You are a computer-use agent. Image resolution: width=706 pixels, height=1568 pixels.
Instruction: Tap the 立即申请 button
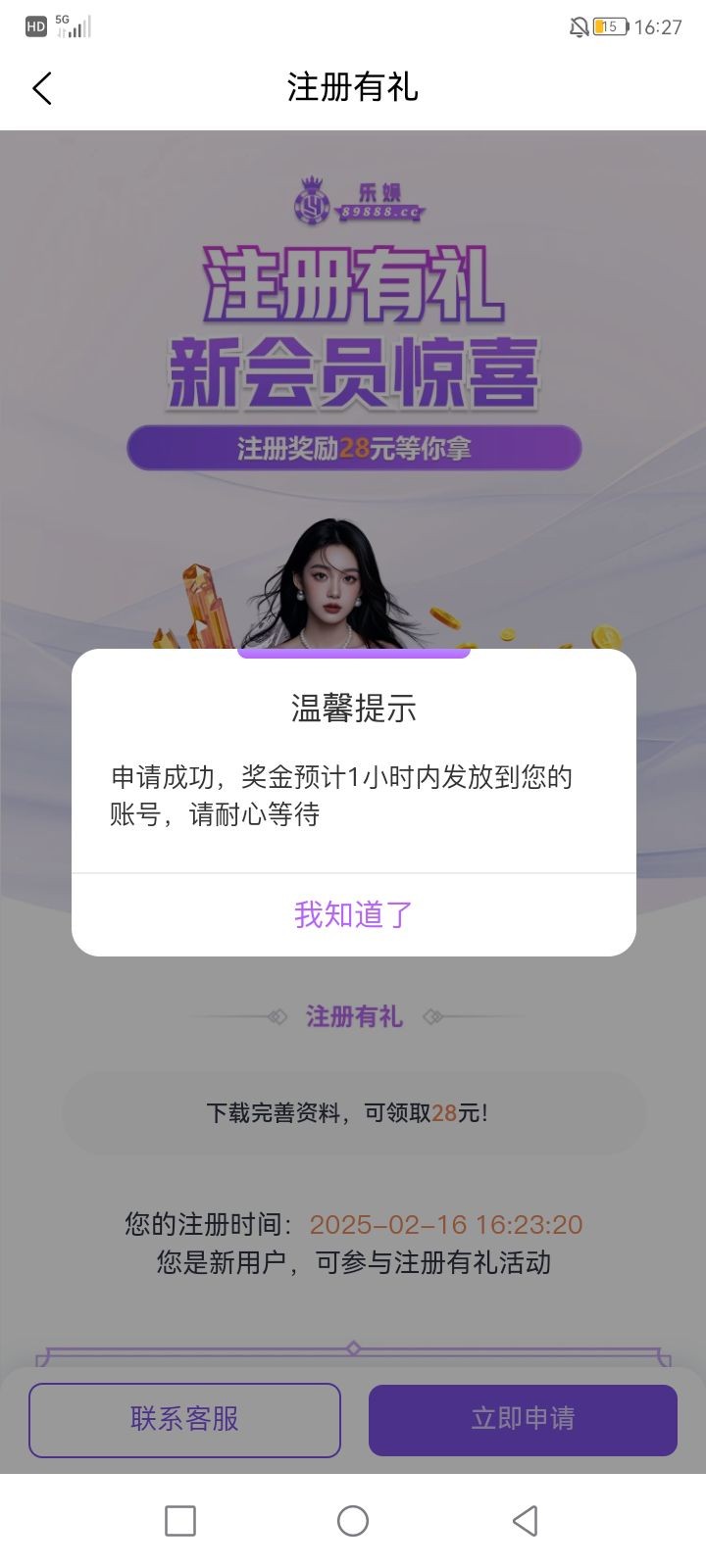pyautogui.click(x=523, y=1419)
